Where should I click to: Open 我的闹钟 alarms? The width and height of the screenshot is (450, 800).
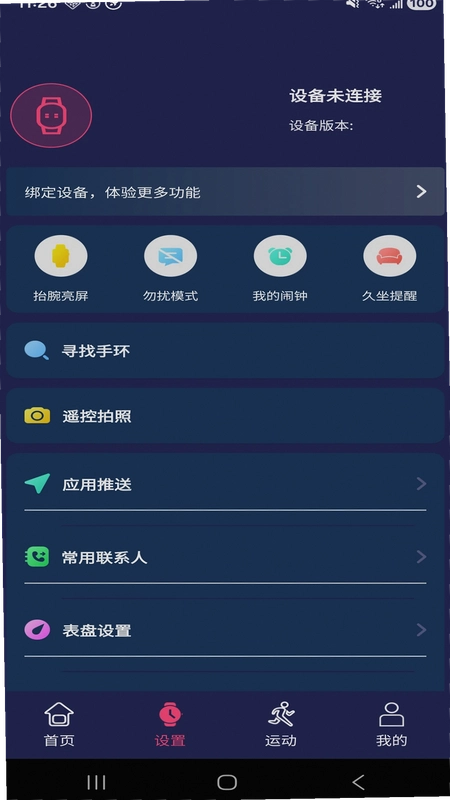[280, 268]
